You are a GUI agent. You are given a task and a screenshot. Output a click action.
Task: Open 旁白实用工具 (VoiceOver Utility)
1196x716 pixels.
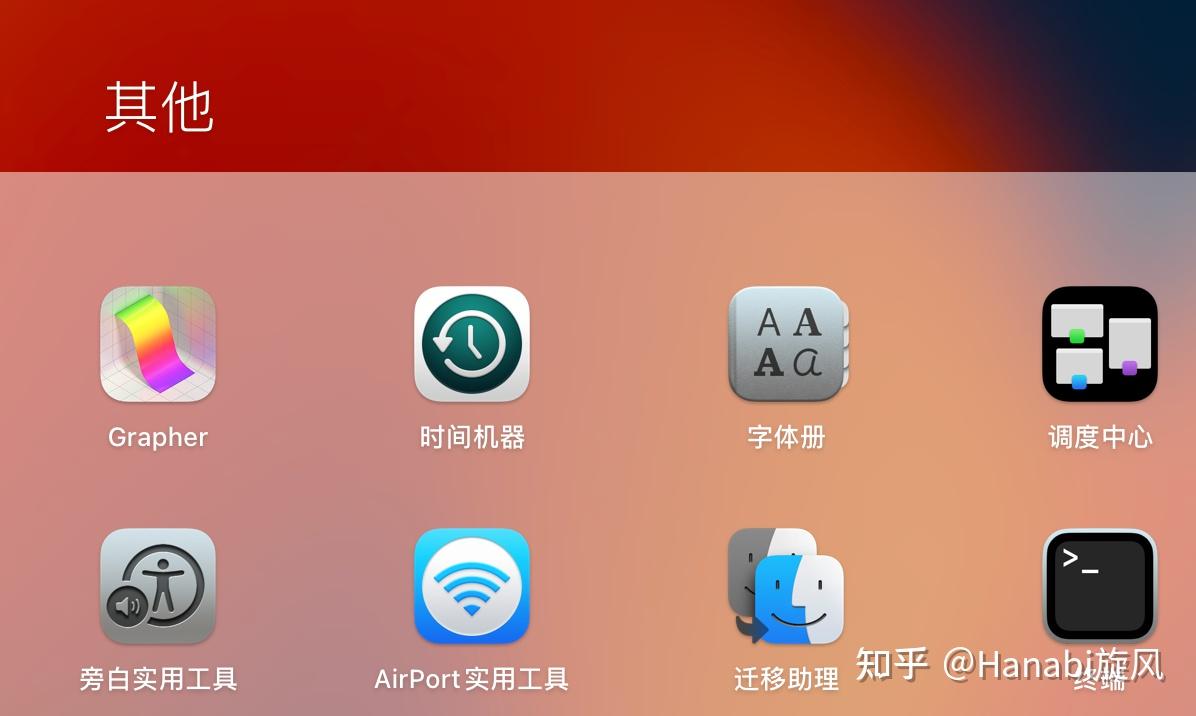(x=158, y=586)
